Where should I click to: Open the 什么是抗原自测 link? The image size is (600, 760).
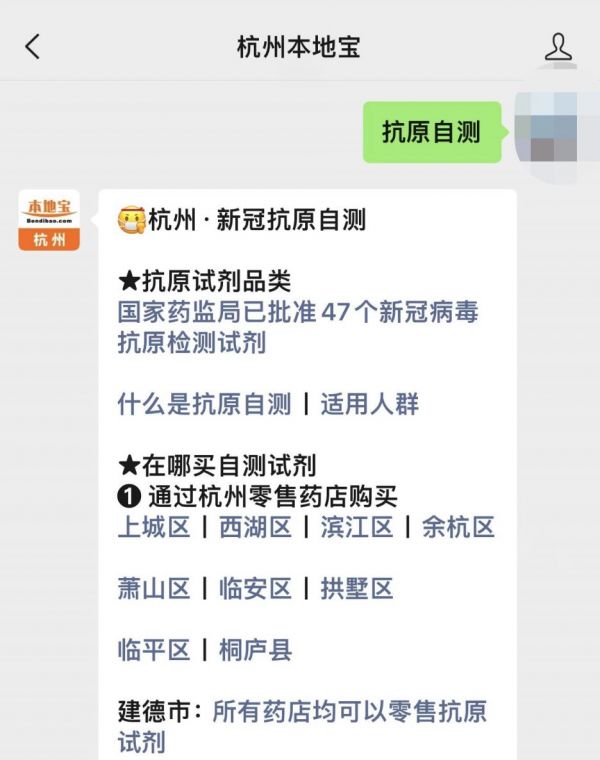(204, 404)
